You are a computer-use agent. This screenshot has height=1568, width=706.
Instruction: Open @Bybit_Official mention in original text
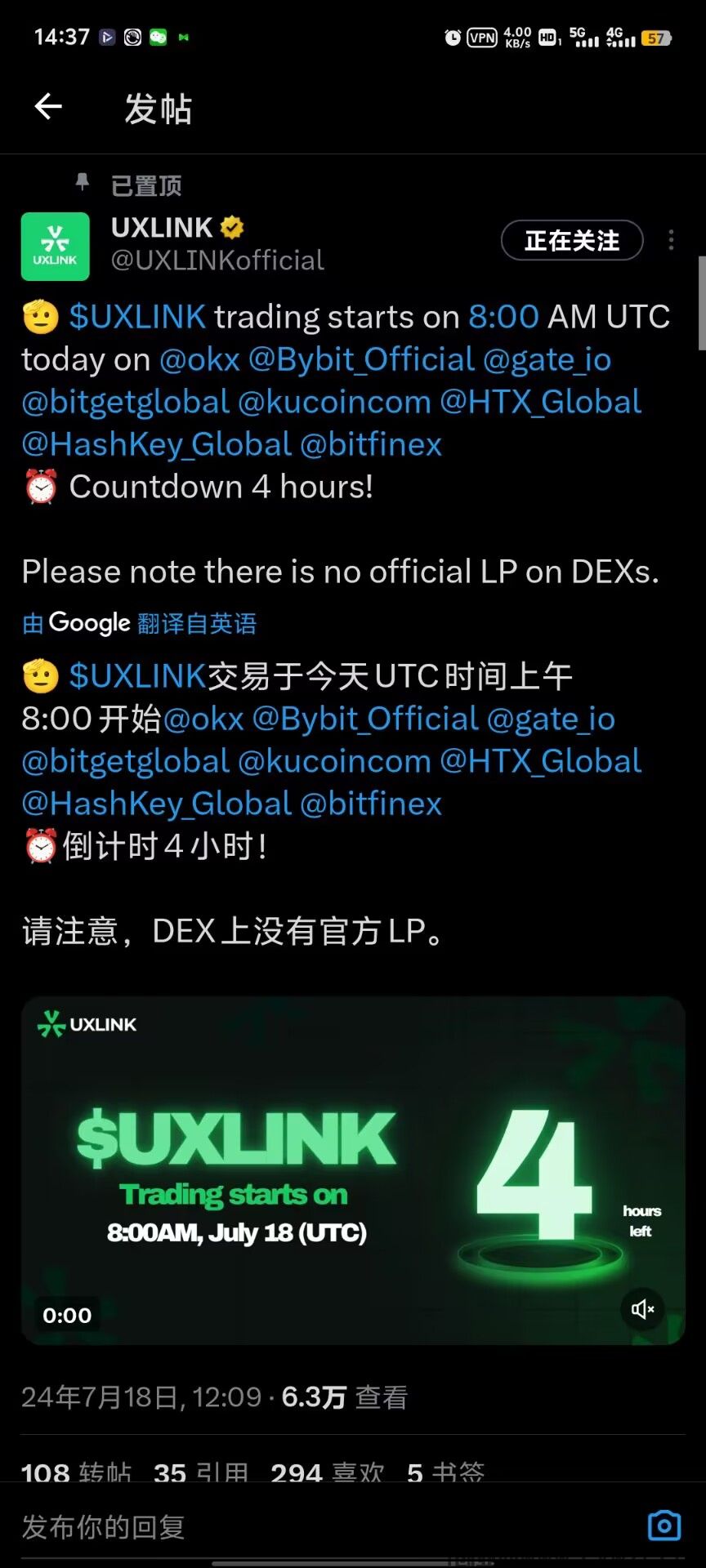(x=361, y=359)
